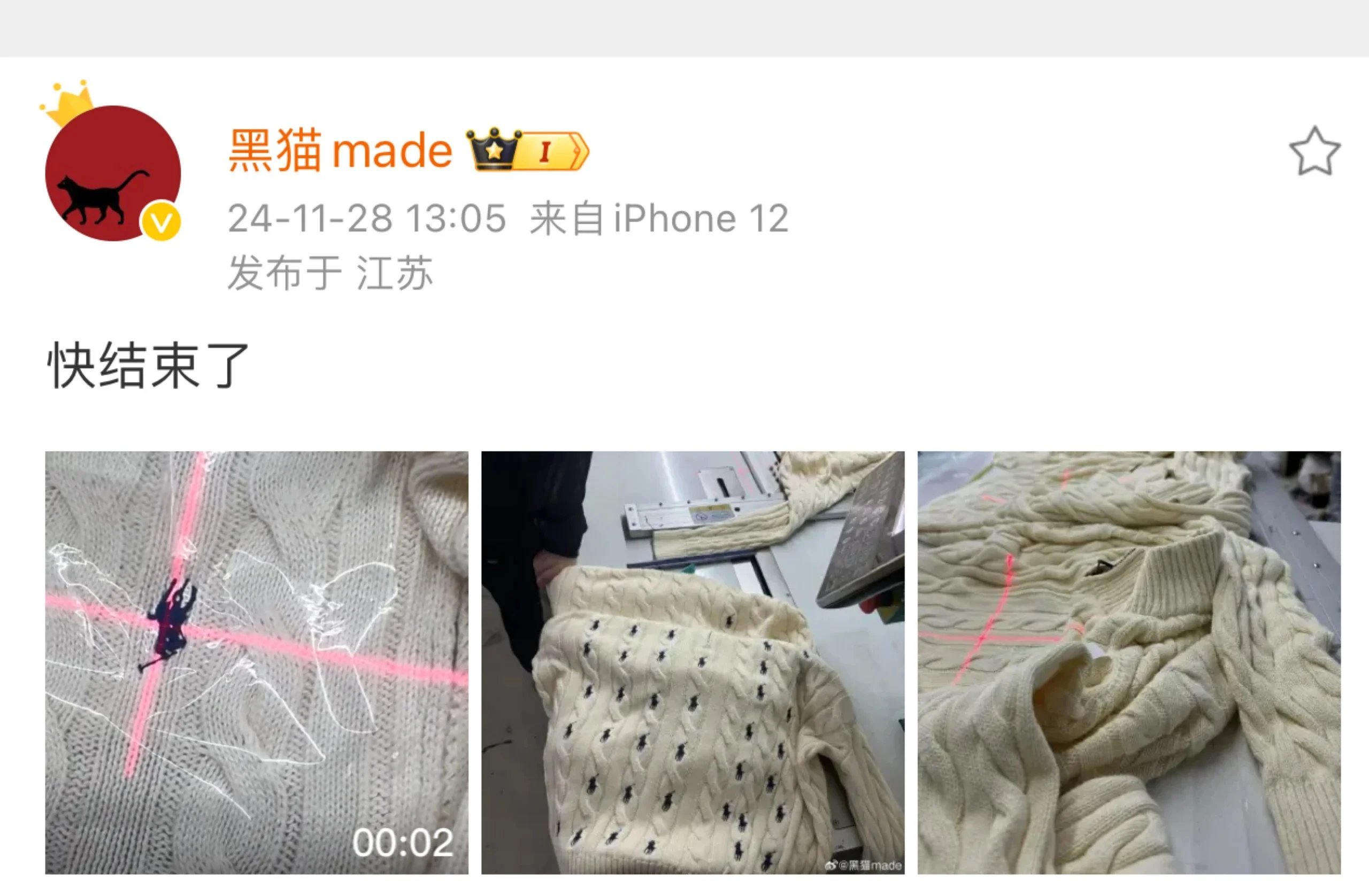Open the third photo of cable-knit sweater collar
Screen dimensions: 1369x896
pos(1128,662)
